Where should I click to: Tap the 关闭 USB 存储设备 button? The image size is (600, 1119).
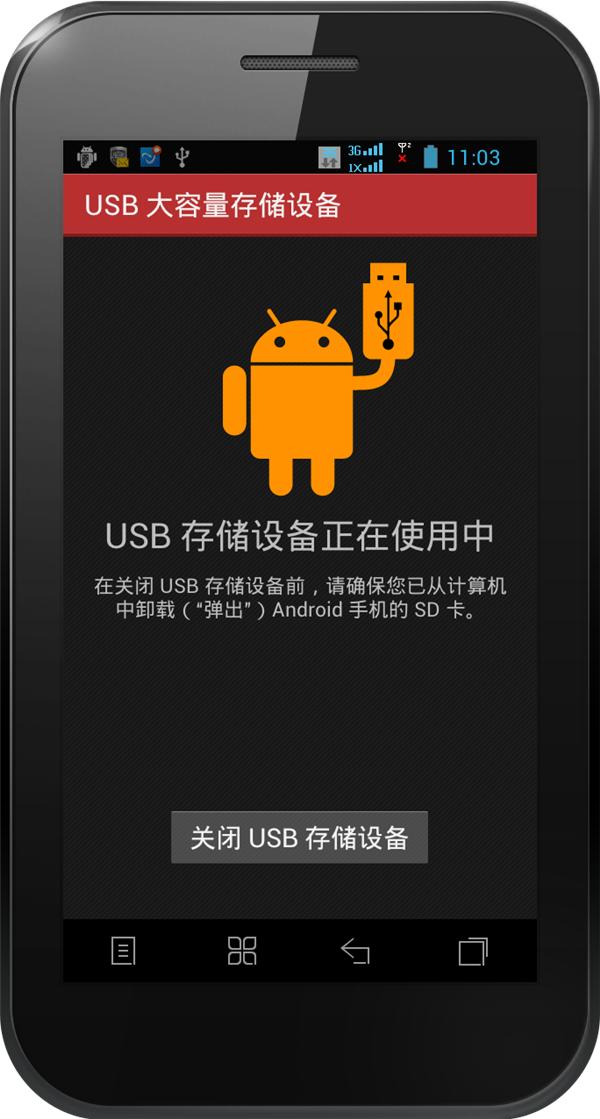pyautogui.click(x=299, y=837)
